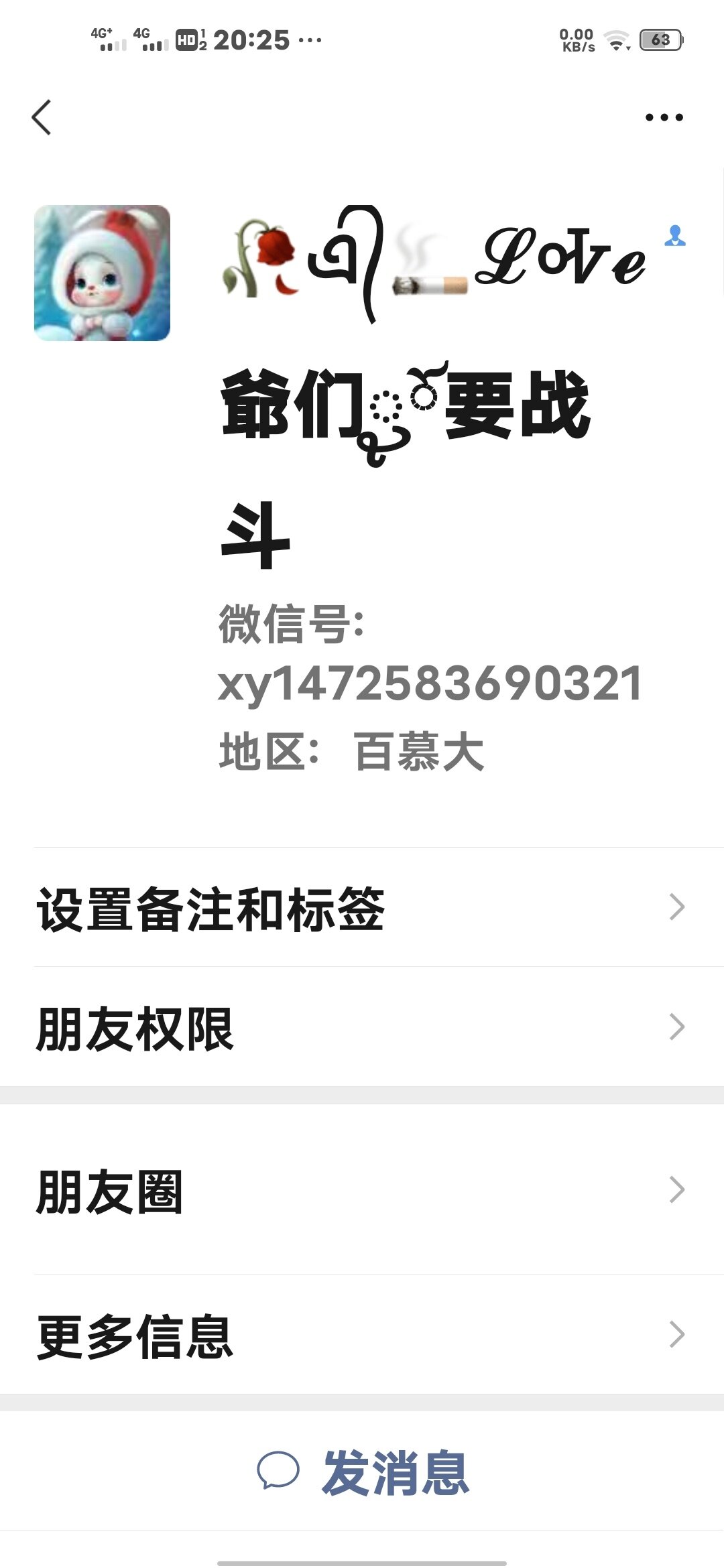Go back using the top-left arrow
The width and height of the screenshot is (724, 1568).
click(42, 117)
